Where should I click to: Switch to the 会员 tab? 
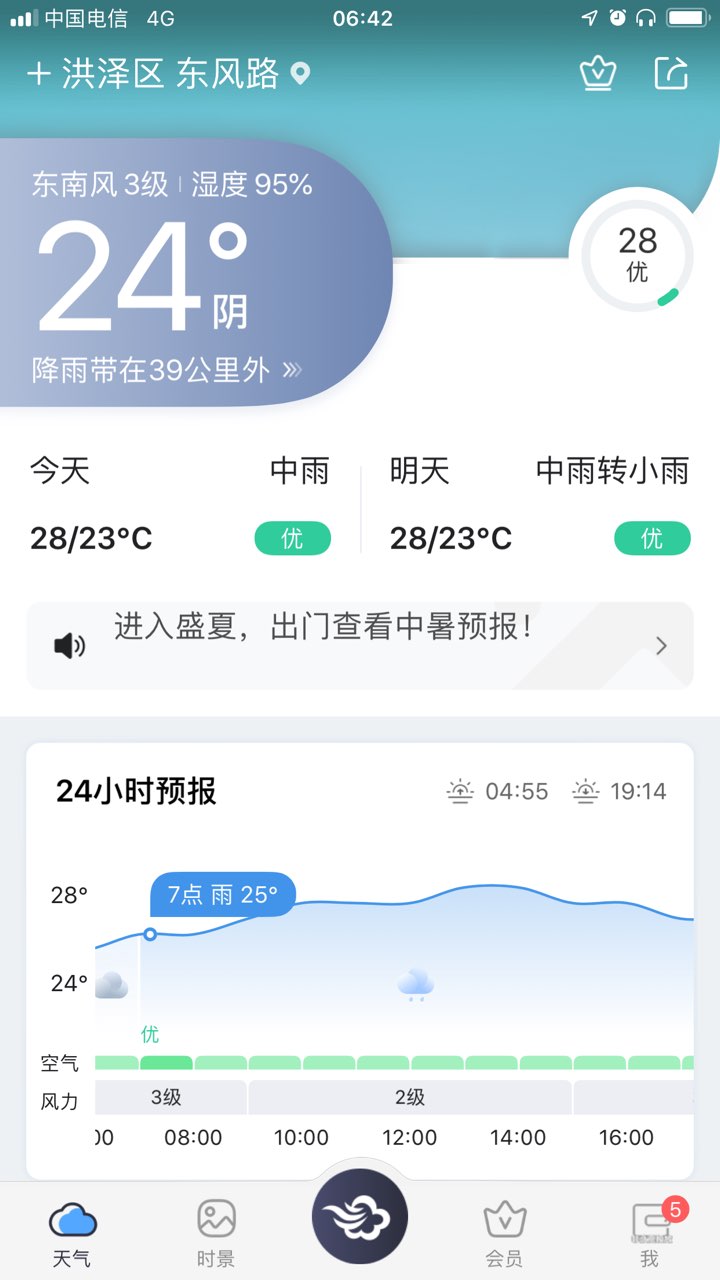click(504, 1232)
